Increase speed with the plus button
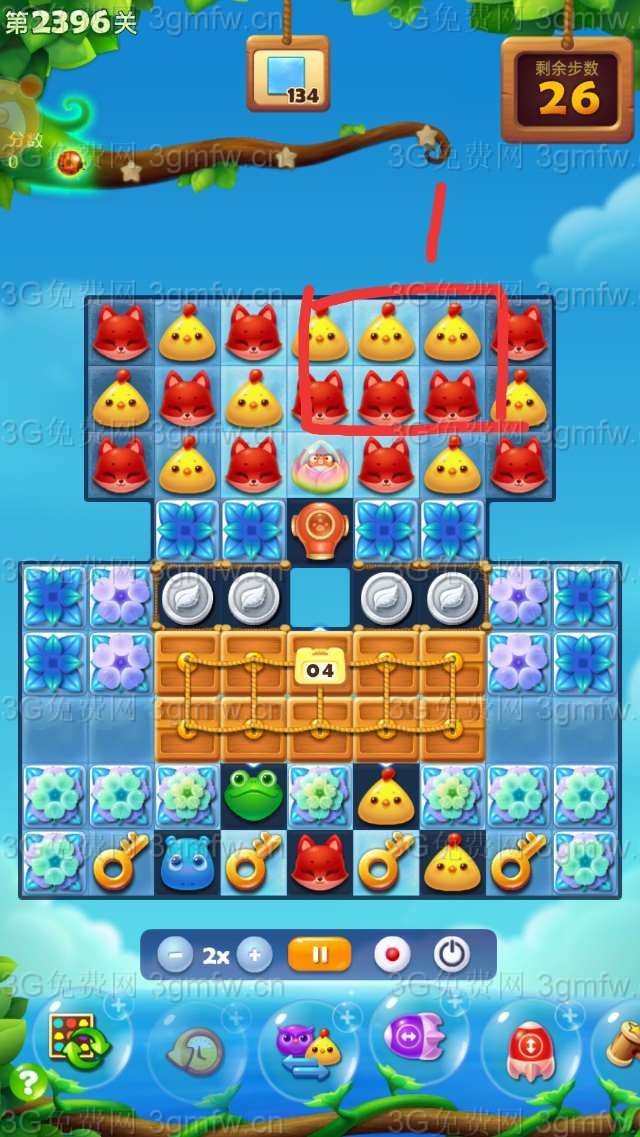The image size is (640, 1137). coord(254,955)
